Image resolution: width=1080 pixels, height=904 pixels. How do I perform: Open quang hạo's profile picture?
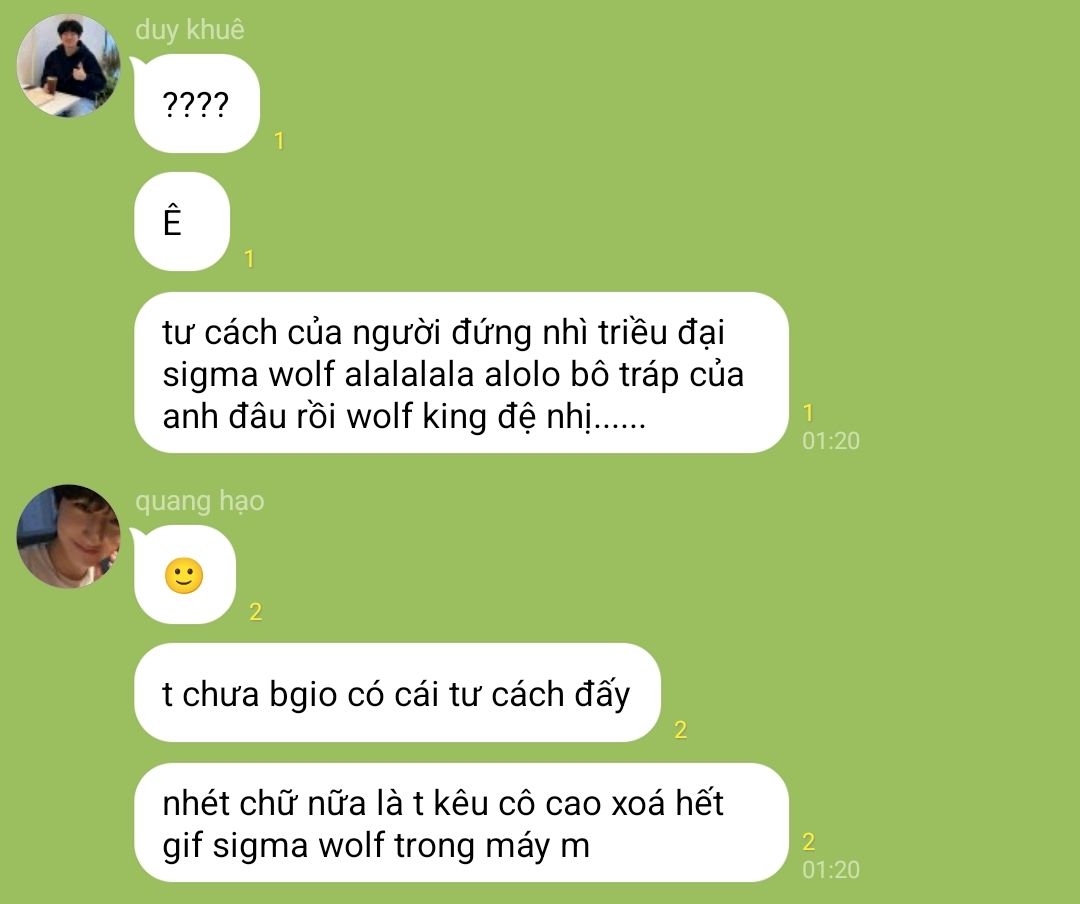point(68,537)
